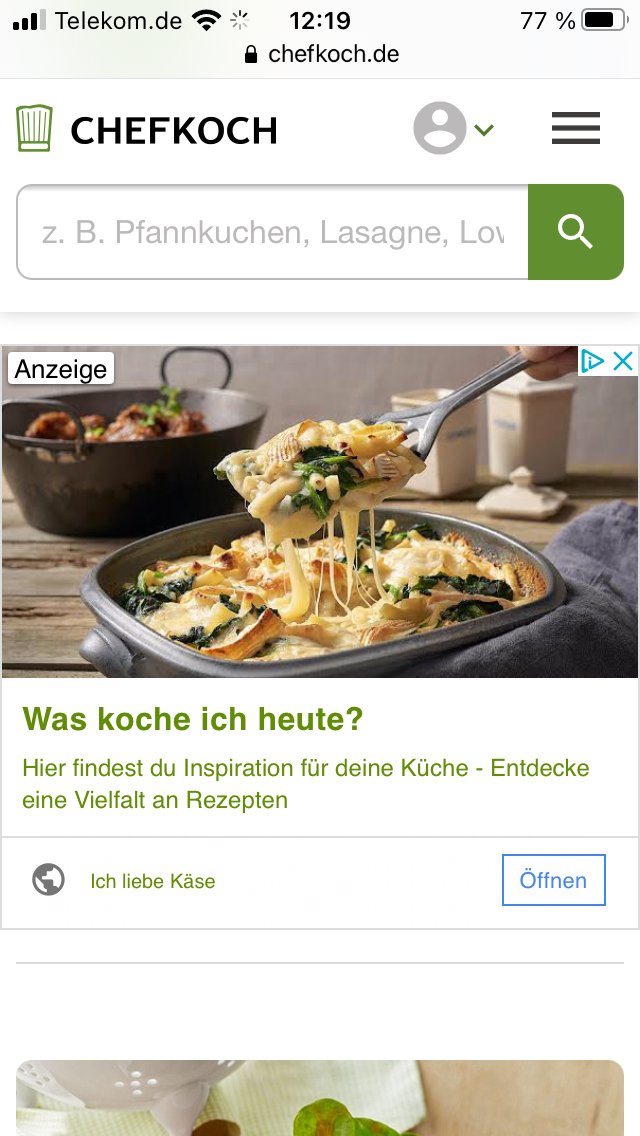Open the AdChoices info triangle icon
The height and width of the screenshot is (1136, 640).
pyautogui.click(x=594, y=361)
